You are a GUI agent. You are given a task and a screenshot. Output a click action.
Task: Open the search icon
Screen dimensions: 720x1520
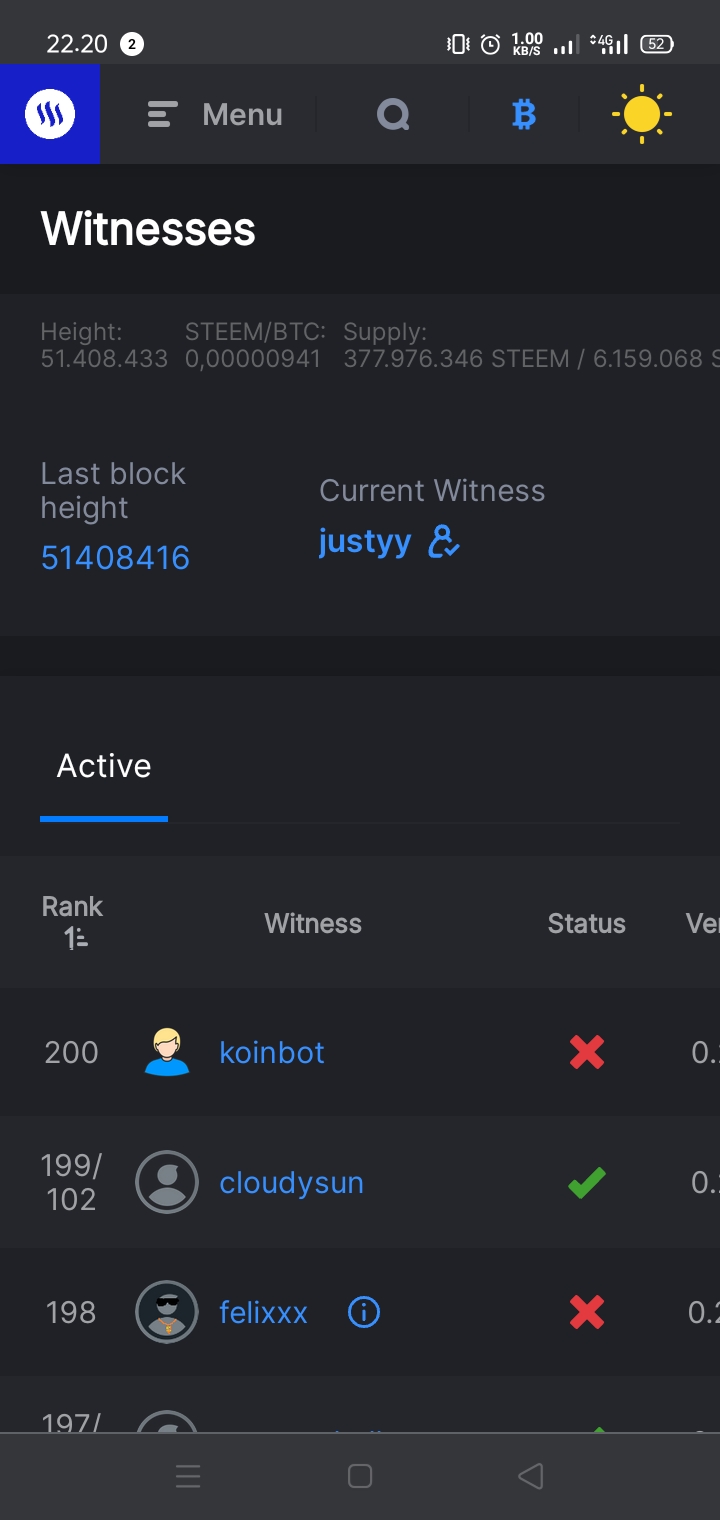coord(393,115)
